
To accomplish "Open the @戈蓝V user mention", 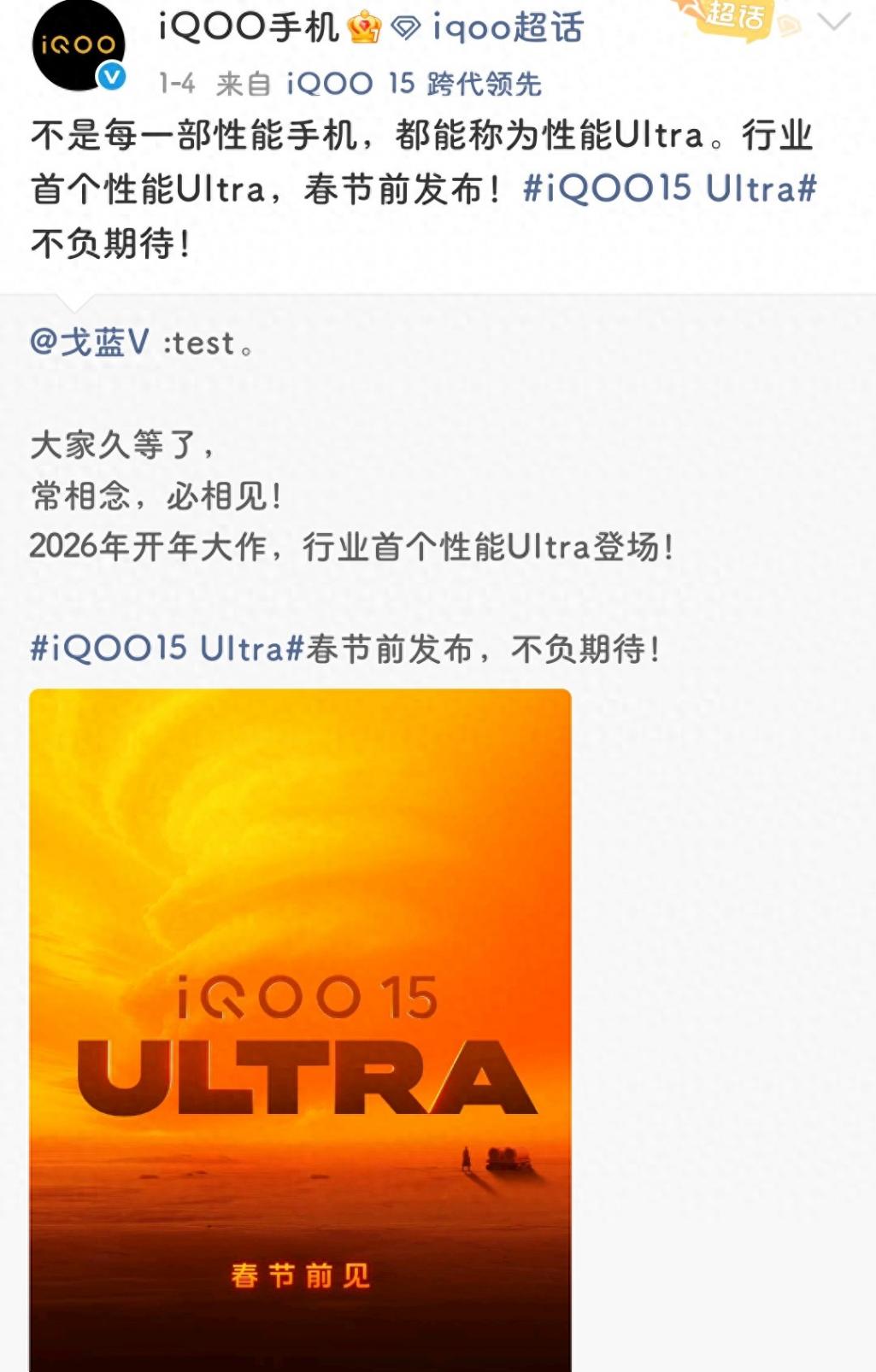I will point(90,343).
